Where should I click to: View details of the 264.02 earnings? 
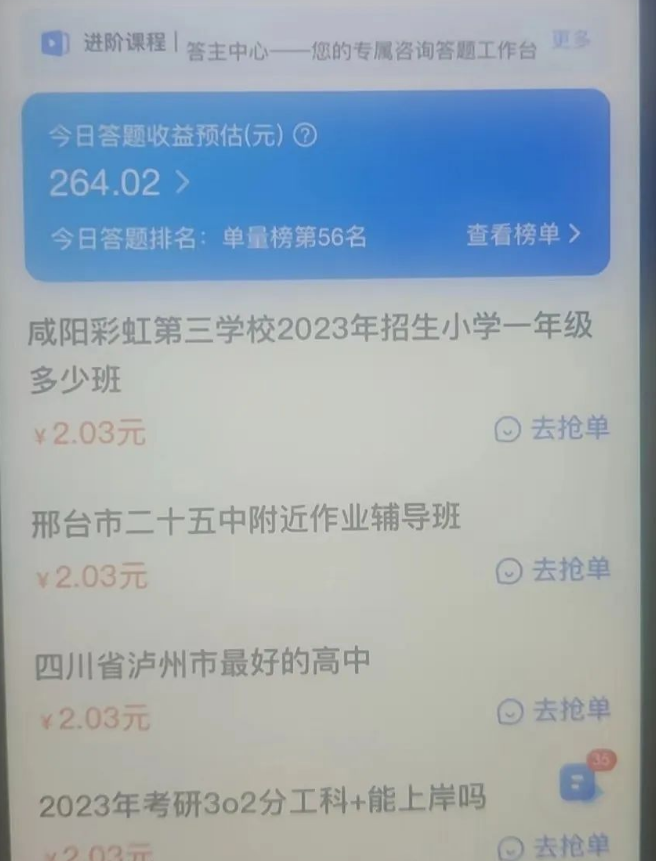click(119, 183)
